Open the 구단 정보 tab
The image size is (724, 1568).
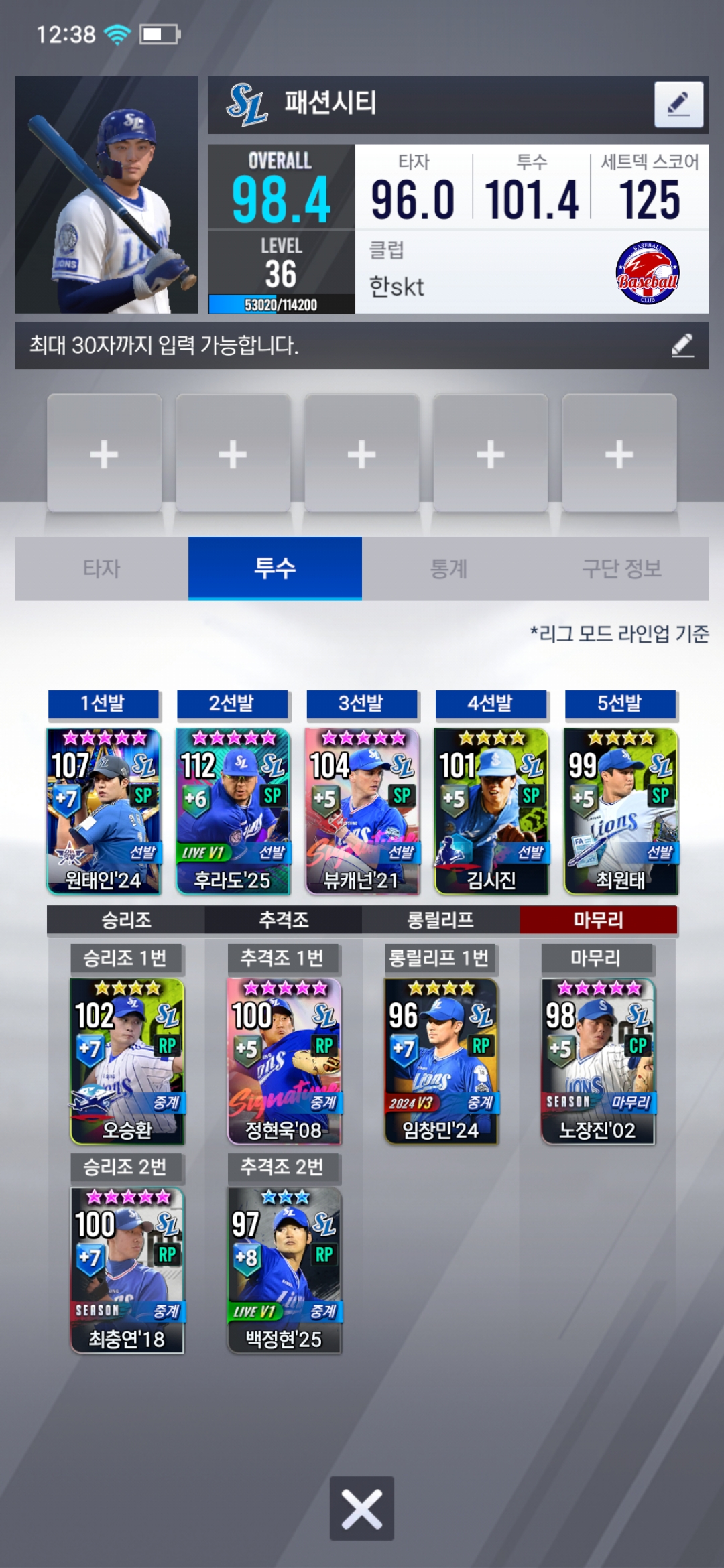pos(621,568)
